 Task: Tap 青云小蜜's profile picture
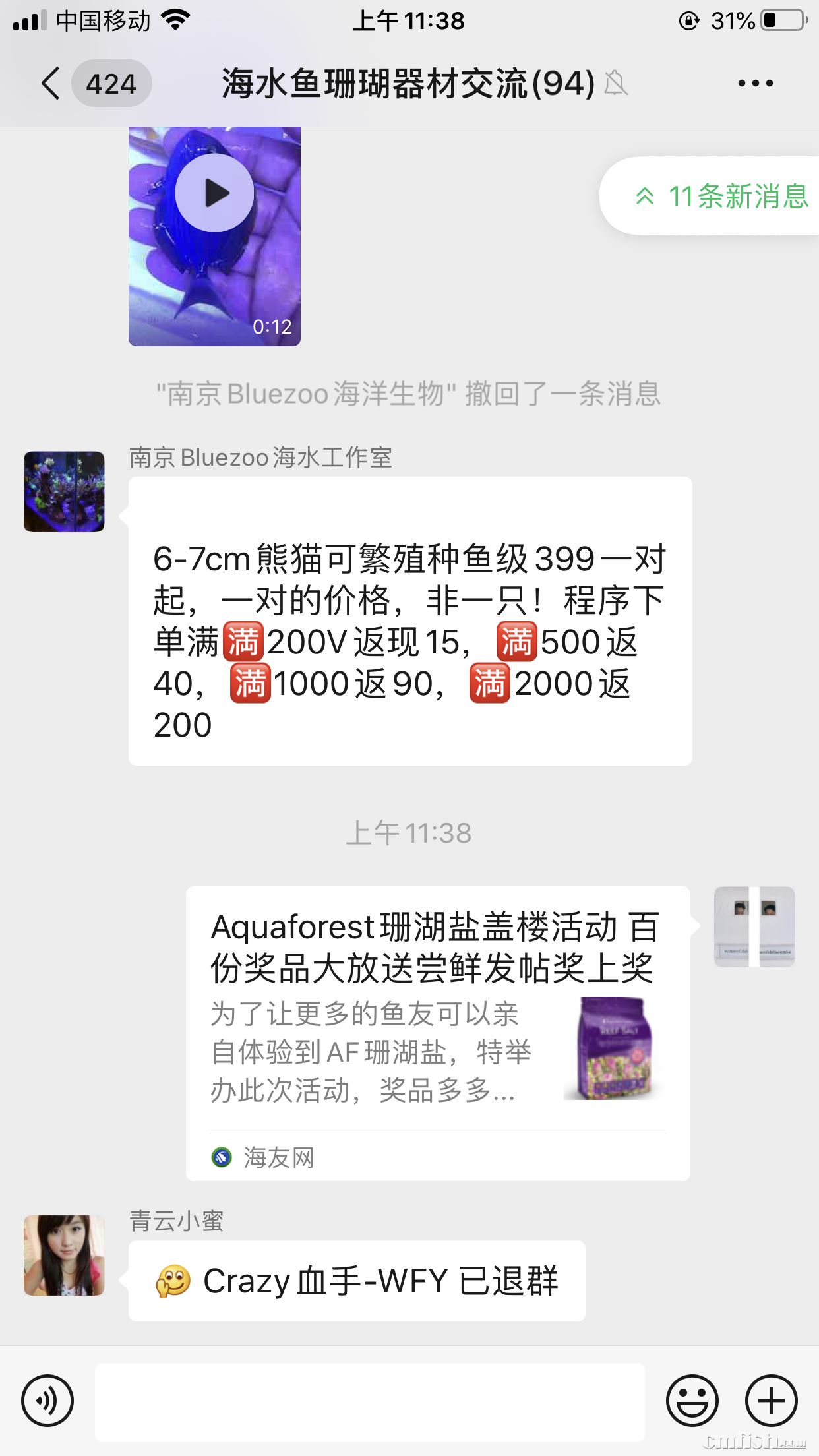tap(63, 1255)
